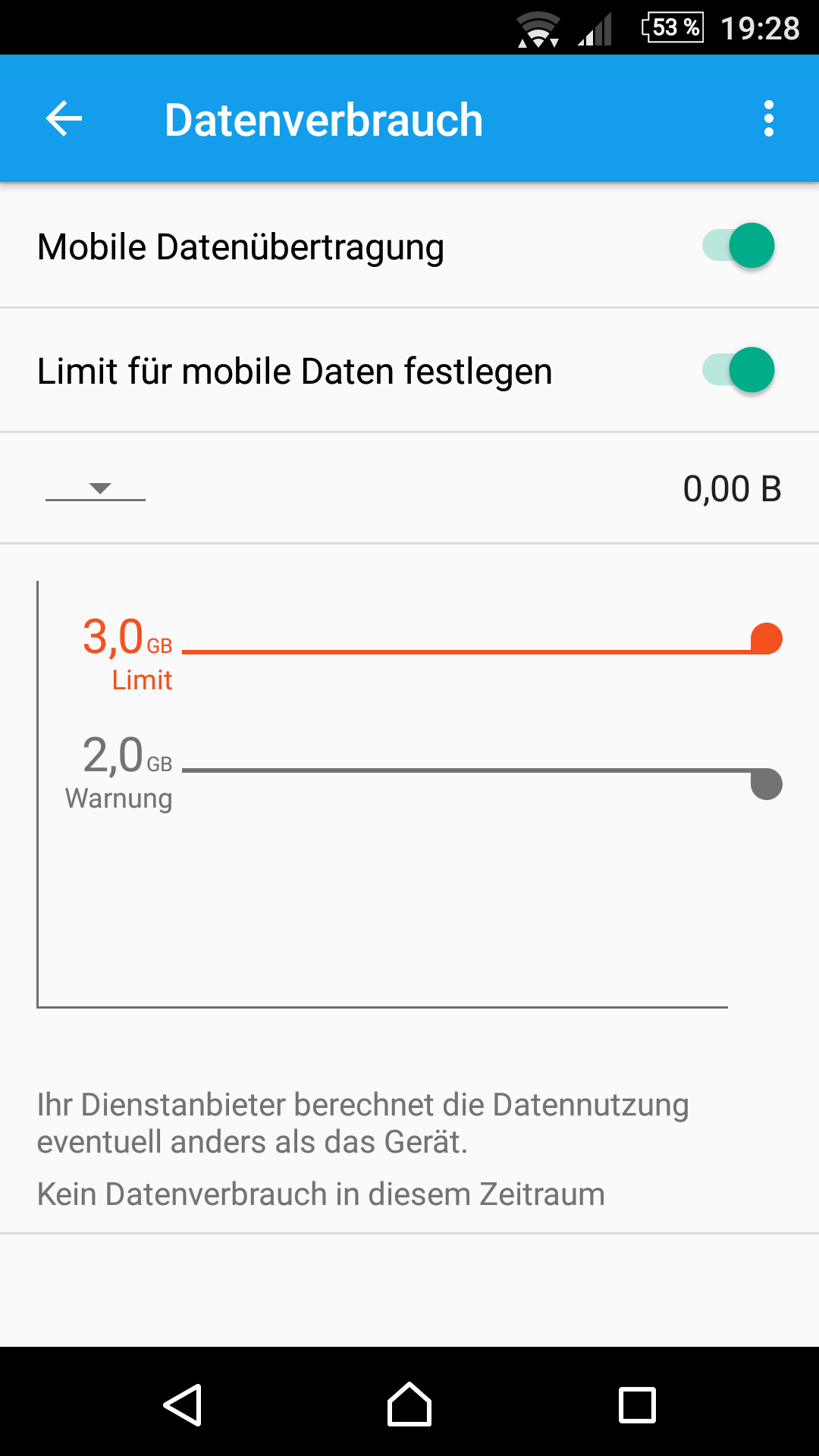This screenshot has width=819, height=1456.
Task: Open the recent apps view
Action: (637, 1404)
